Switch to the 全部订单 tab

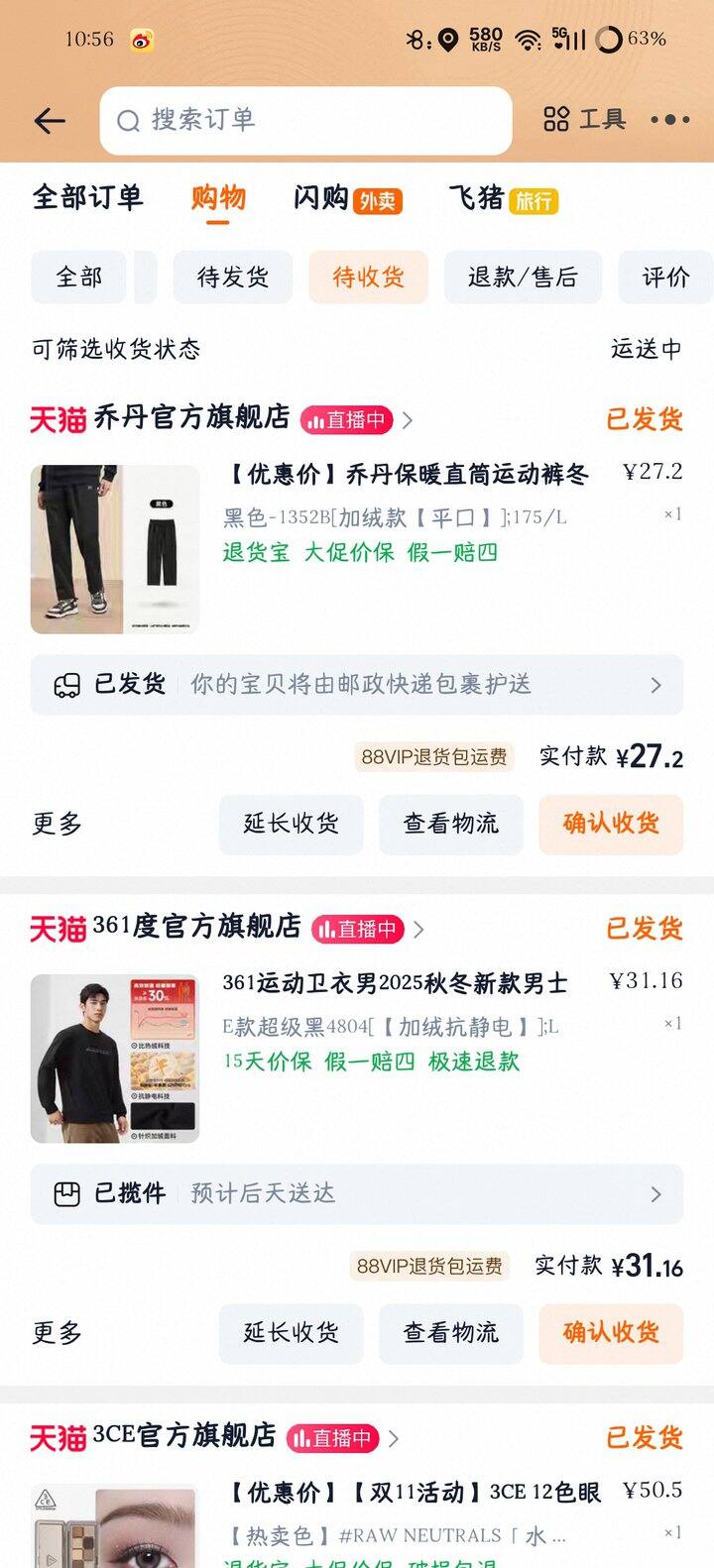[x=87, y=197]
